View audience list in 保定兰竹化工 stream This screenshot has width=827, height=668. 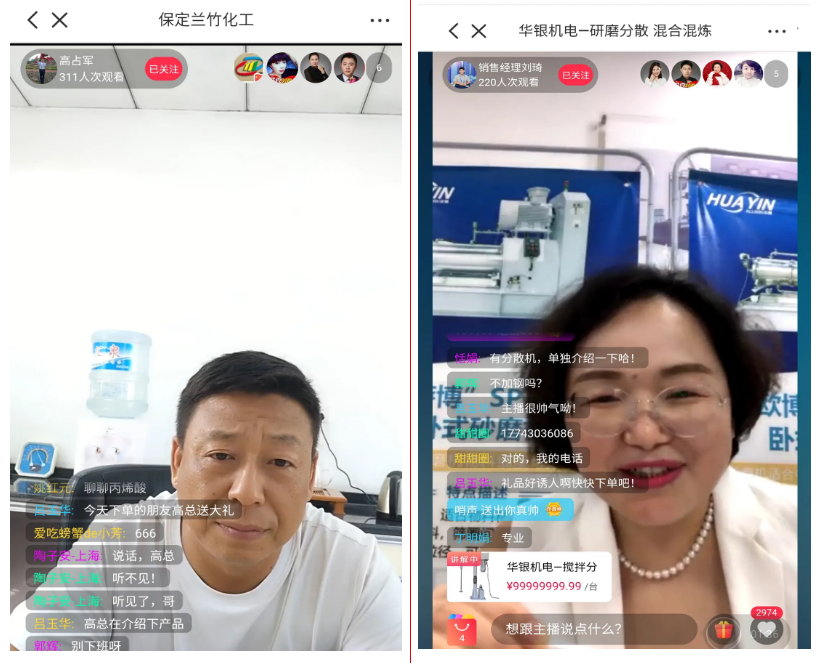[x=379, y=68]
